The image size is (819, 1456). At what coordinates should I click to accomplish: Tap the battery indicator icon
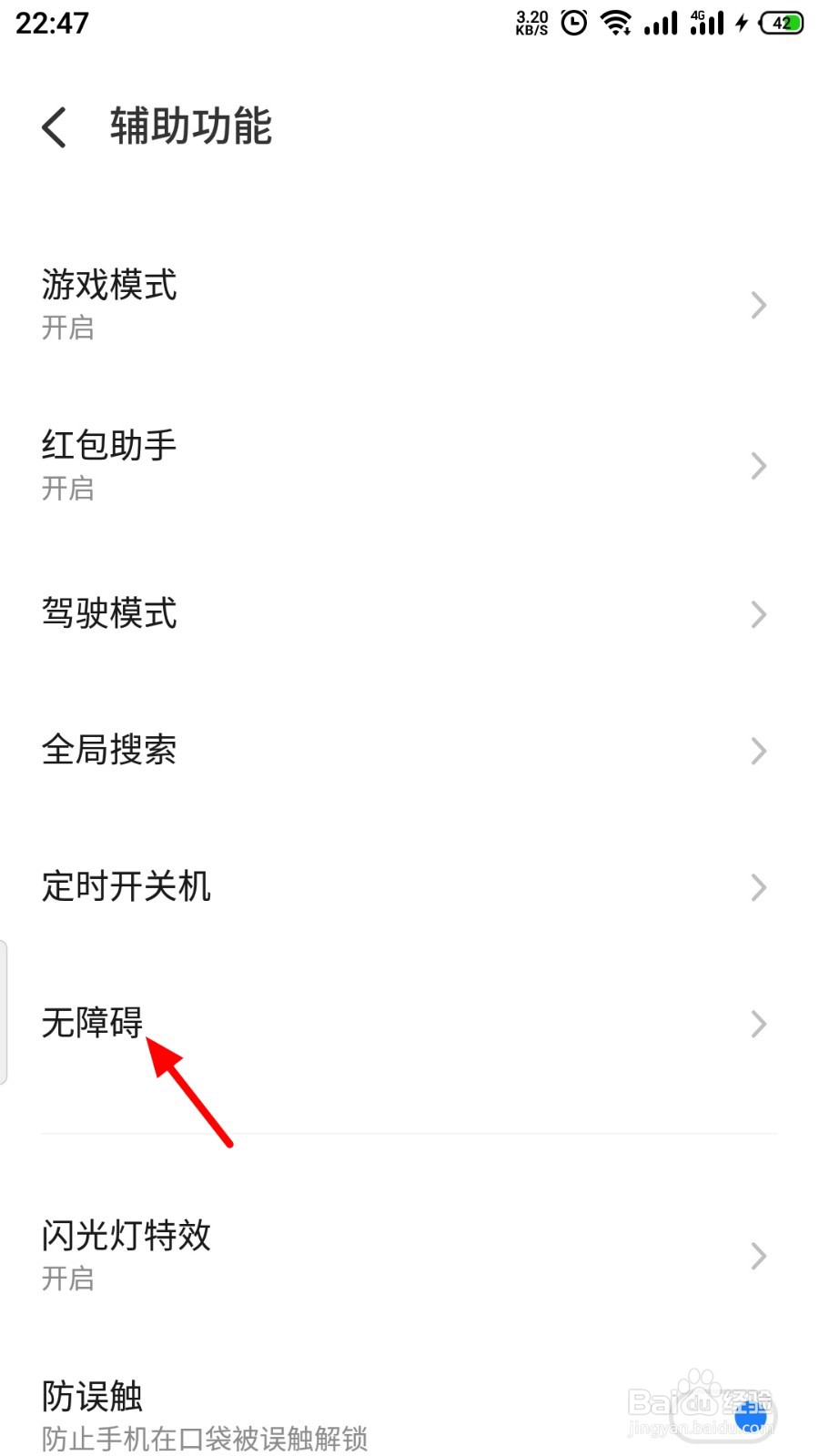pos(779,23)
